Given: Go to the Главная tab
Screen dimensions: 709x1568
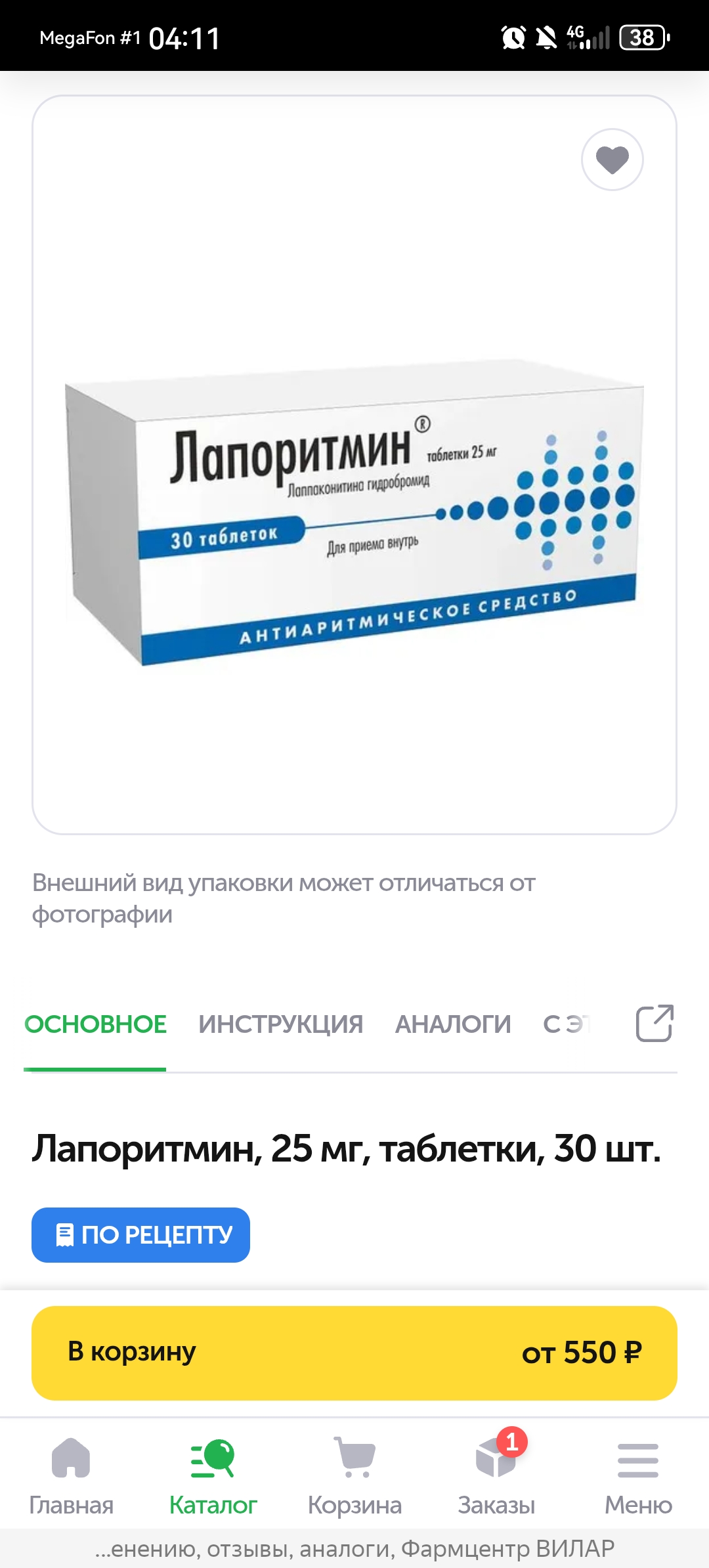Looking at the screenshot, I should tap(71, 1475).
